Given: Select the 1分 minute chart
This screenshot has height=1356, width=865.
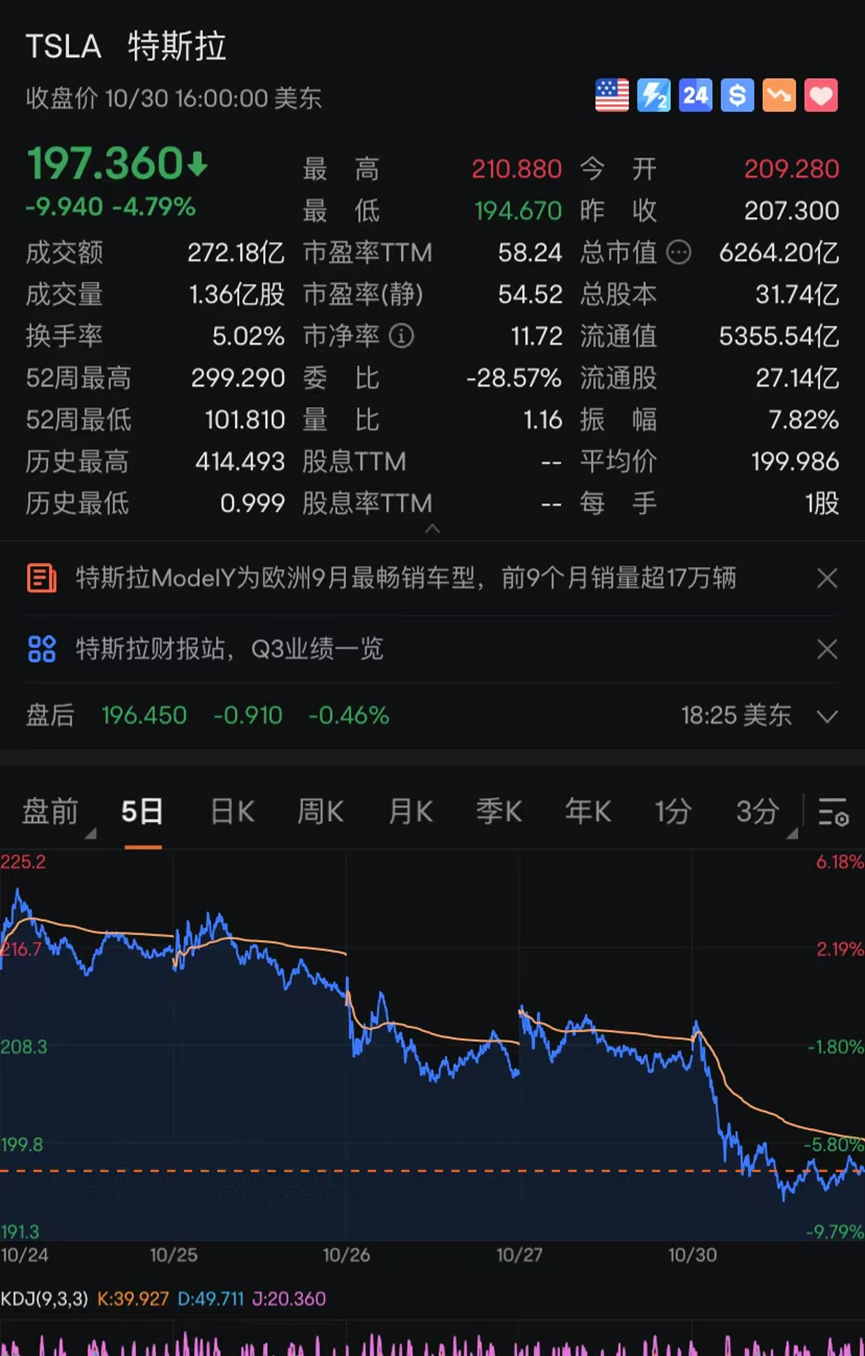Looking at the screenshot, I should pyautogui.click(x=673, y=811).
